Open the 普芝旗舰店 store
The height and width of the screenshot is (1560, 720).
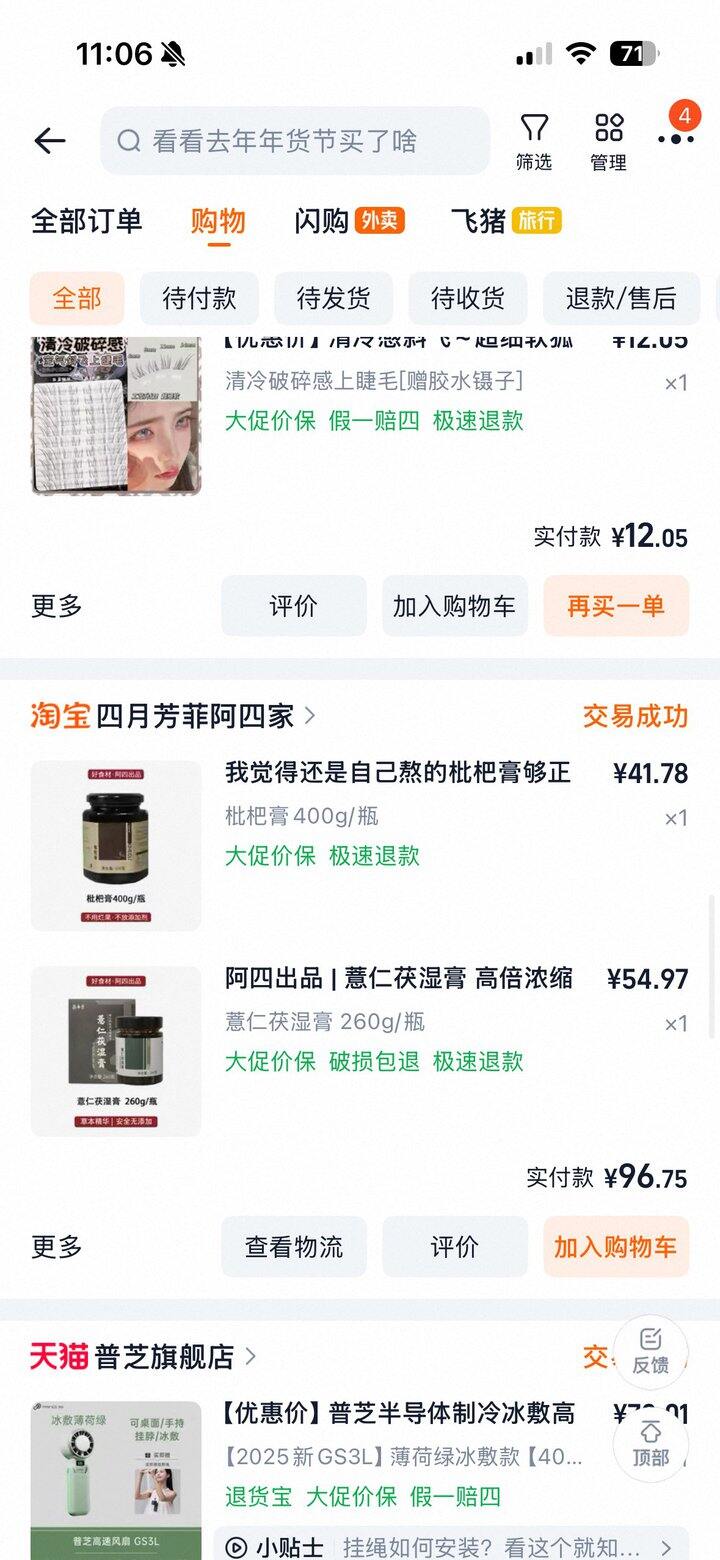tap(165, 1357)
